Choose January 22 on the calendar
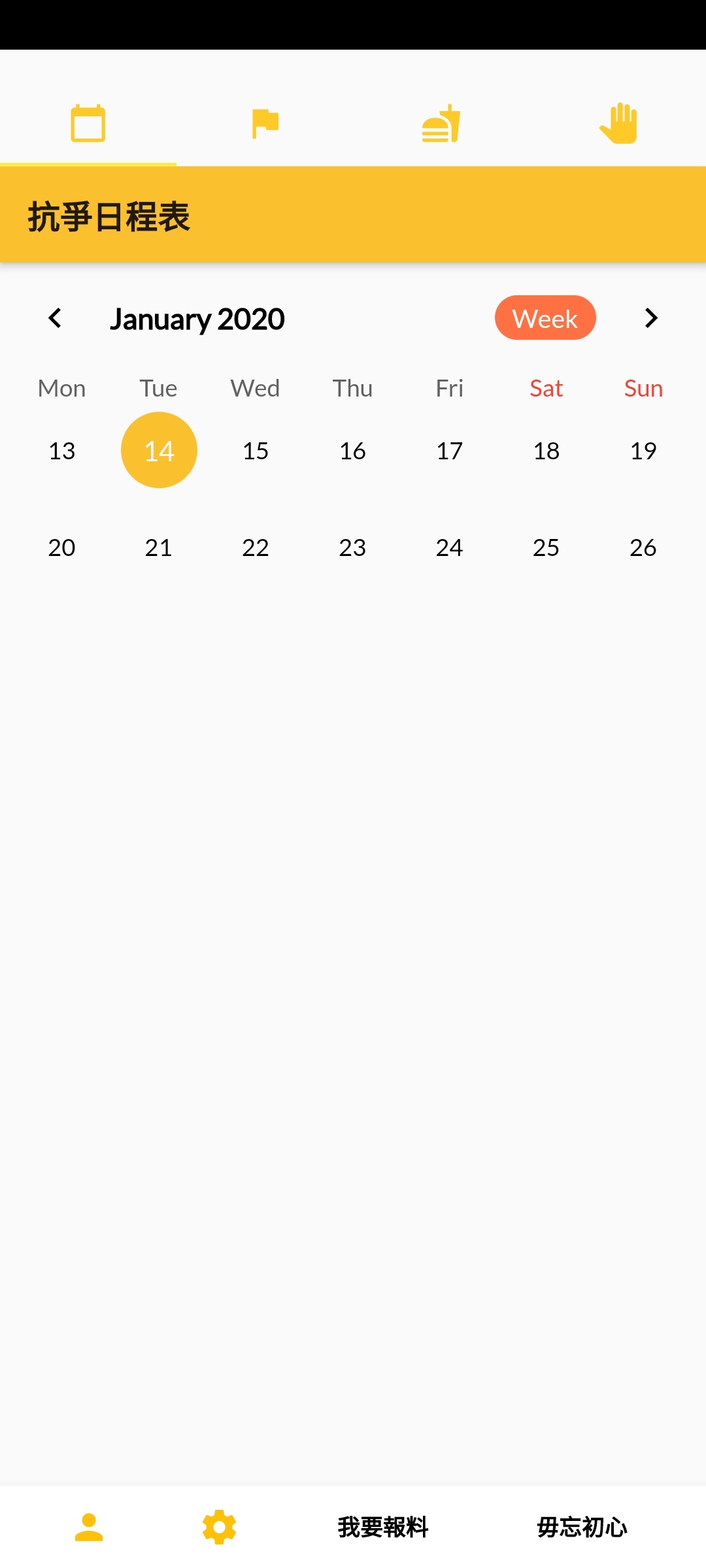Screen dimensions: 706x1568 pos(256,547)
